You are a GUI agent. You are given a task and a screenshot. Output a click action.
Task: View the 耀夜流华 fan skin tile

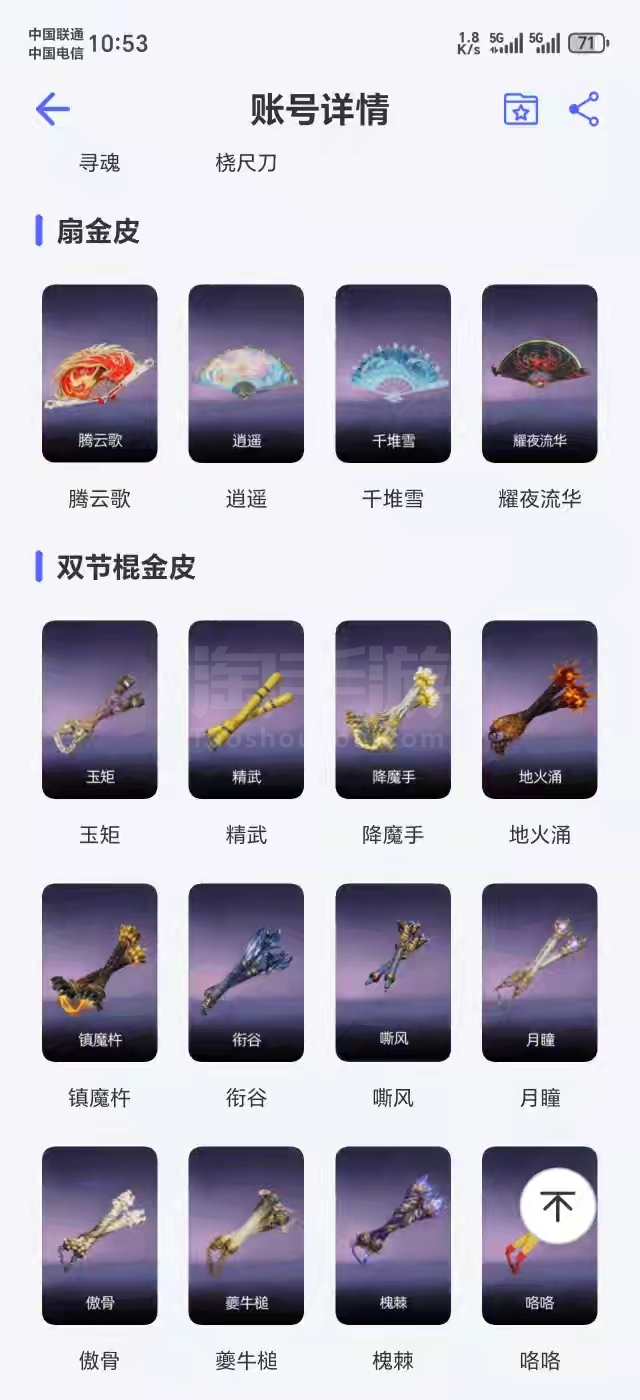pos(540,374)
